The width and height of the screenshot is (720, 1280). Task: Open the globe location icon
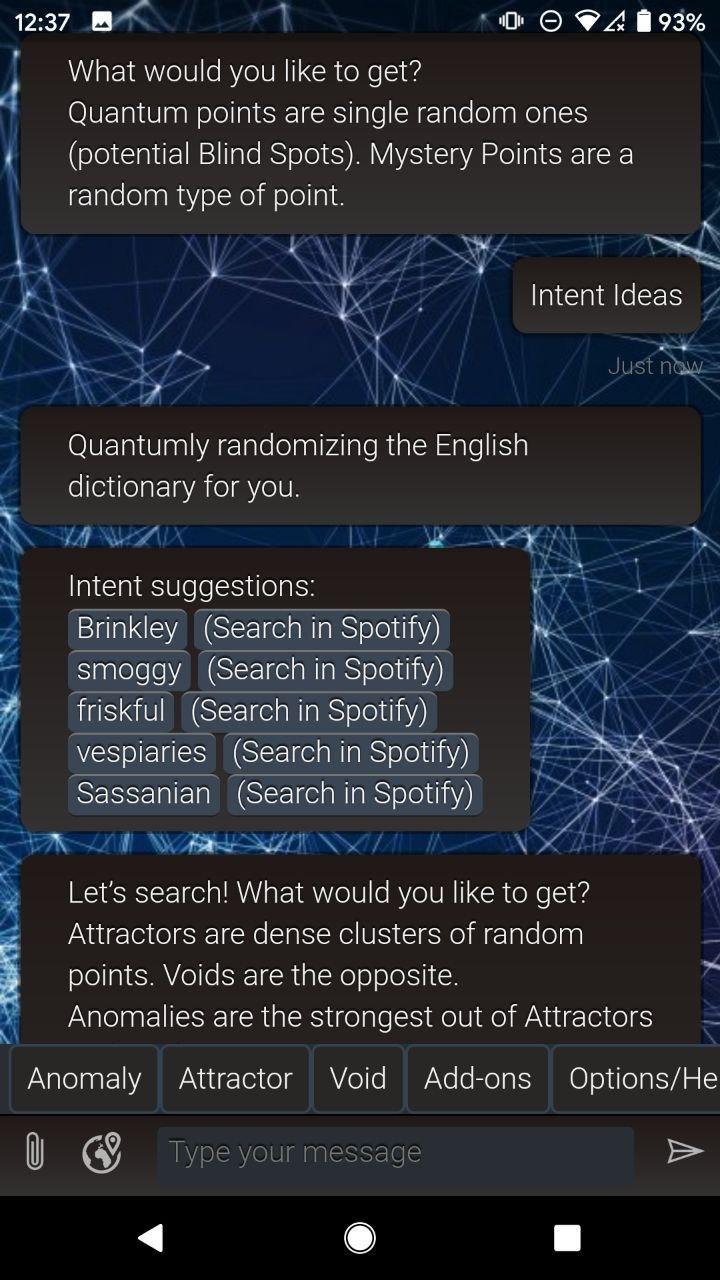click(x=101, y=1152)
